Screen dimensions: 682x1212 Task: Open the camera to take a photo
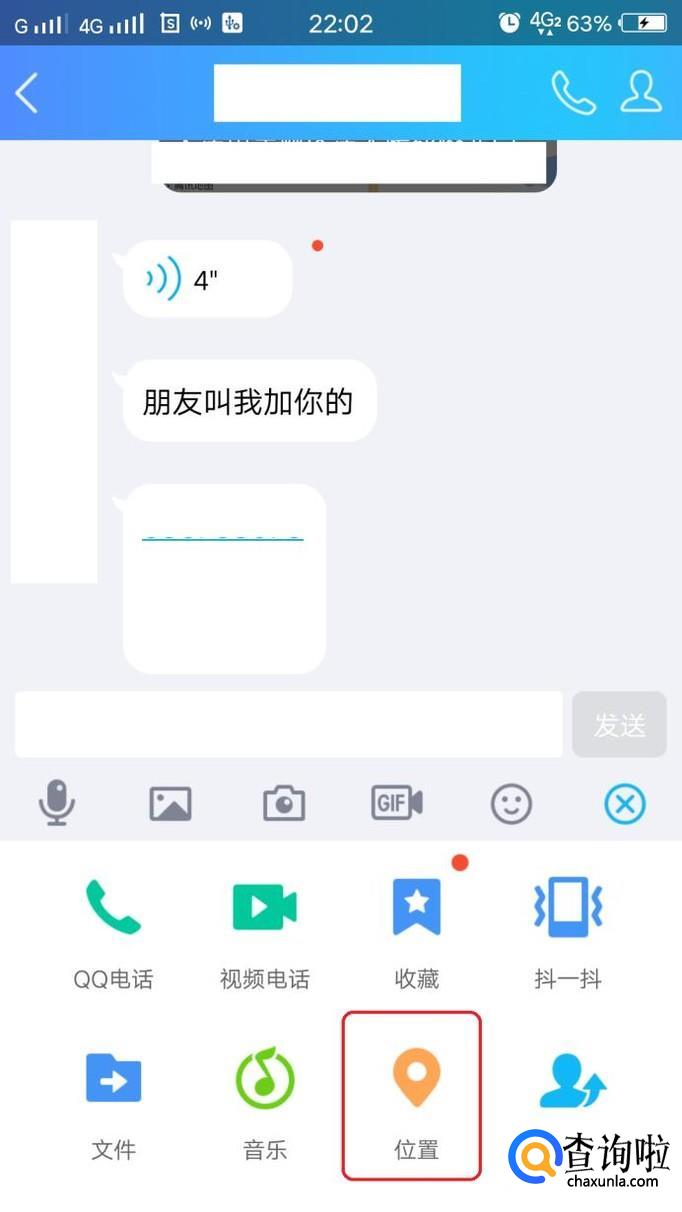point(284,803)
